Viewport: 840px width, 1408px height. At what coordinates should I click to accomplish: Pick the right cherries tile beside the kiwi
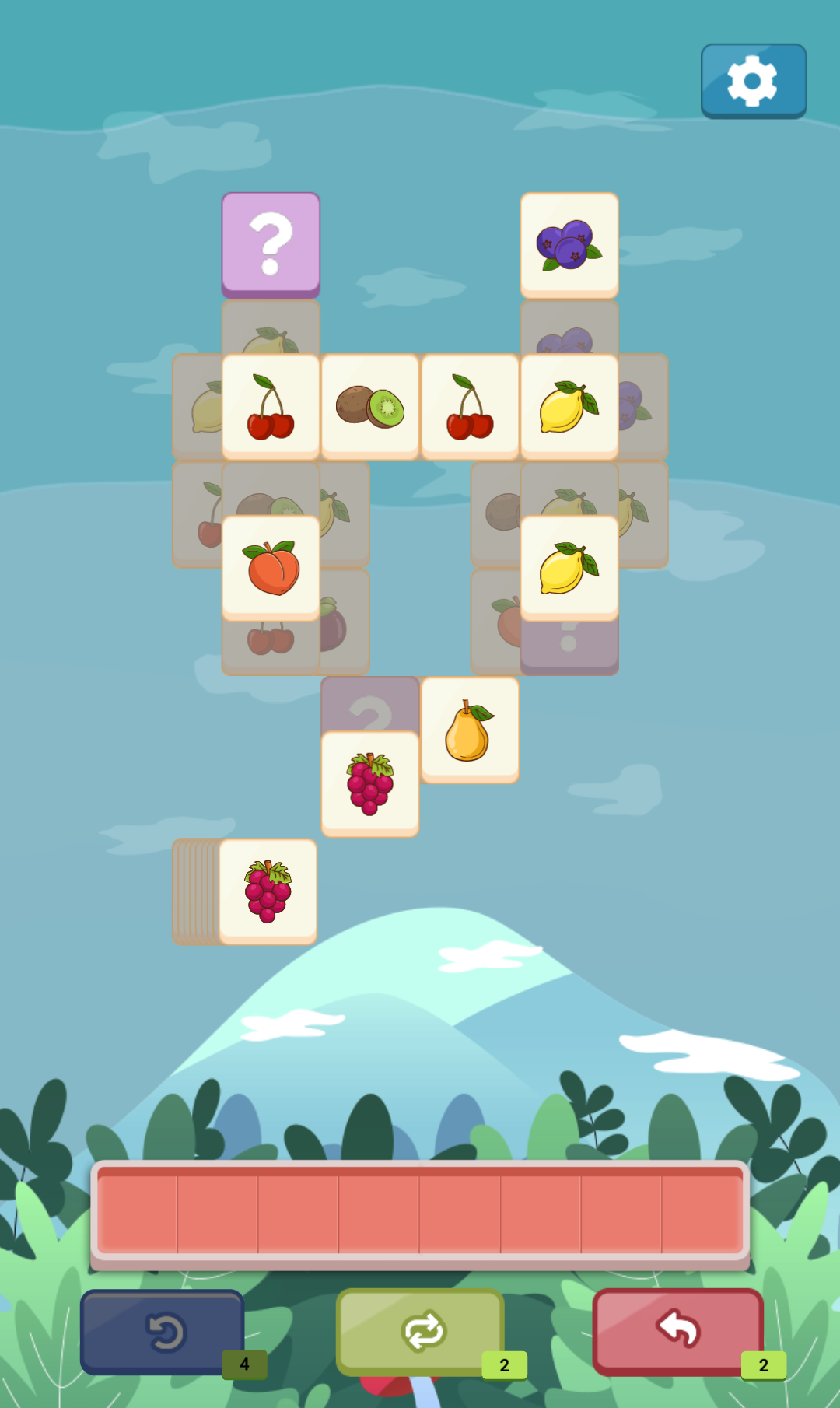tap(469, 405)
